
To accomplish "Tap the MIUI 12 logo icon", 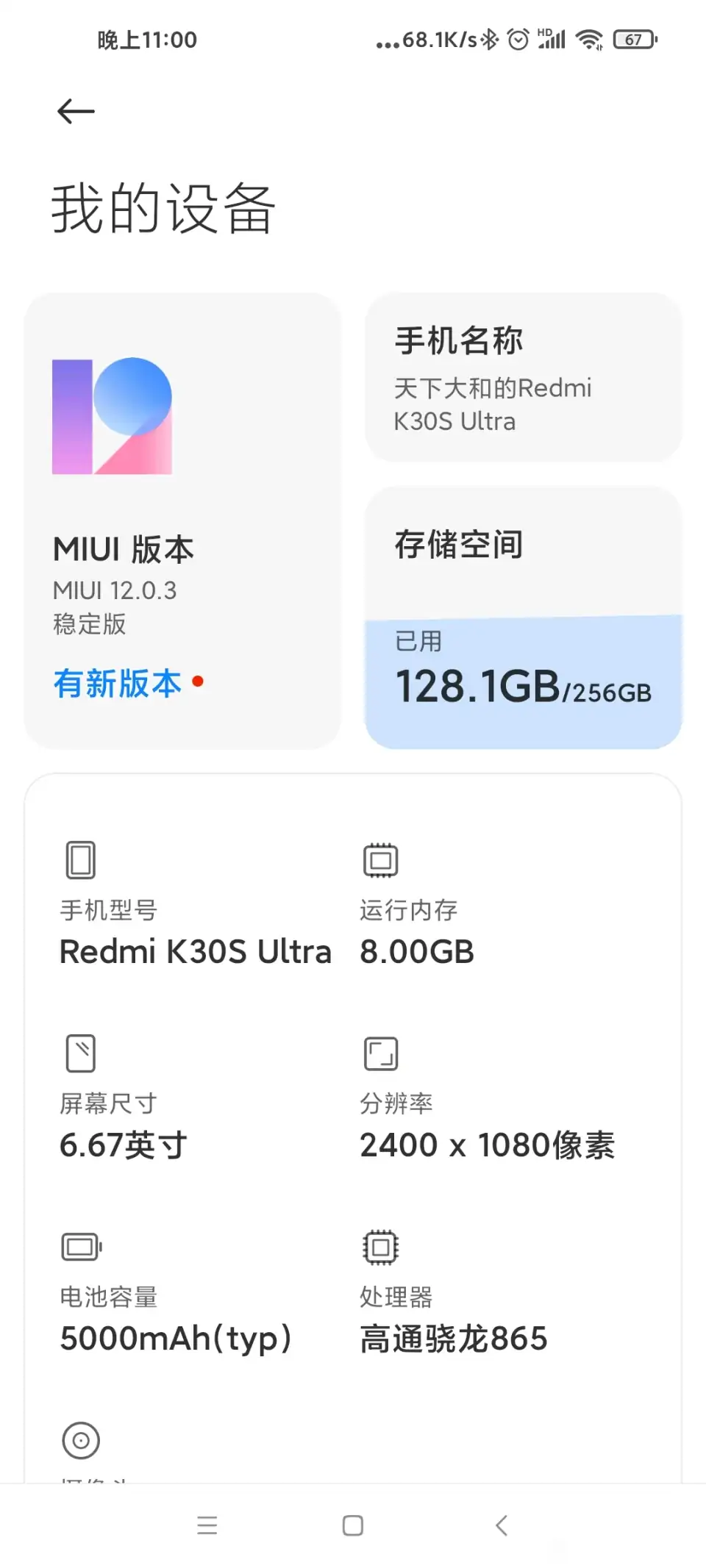I will click(111, 417).
